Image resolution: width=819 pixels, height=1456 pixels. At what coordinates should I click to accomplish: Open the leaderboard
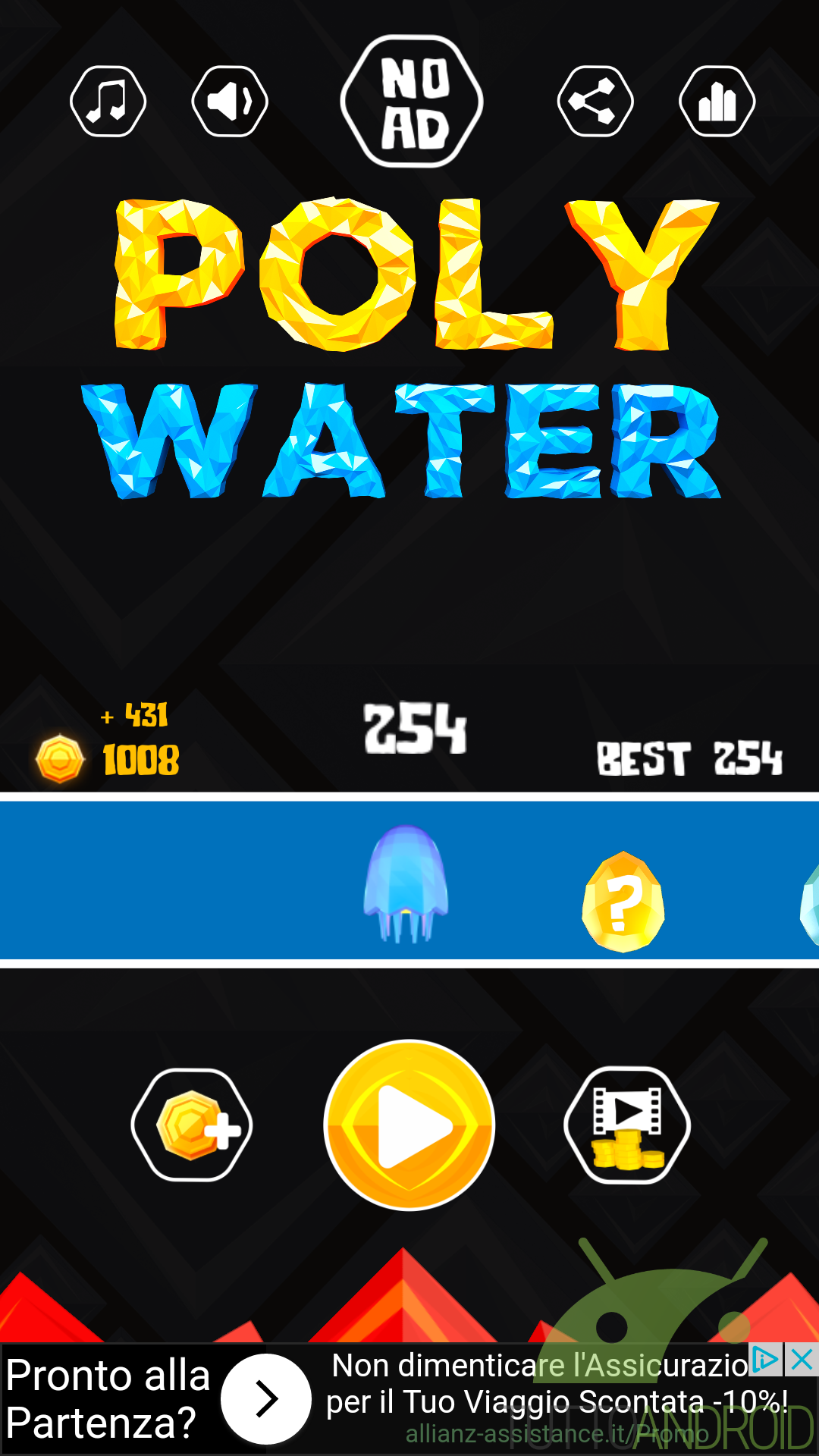coord(717,102)
